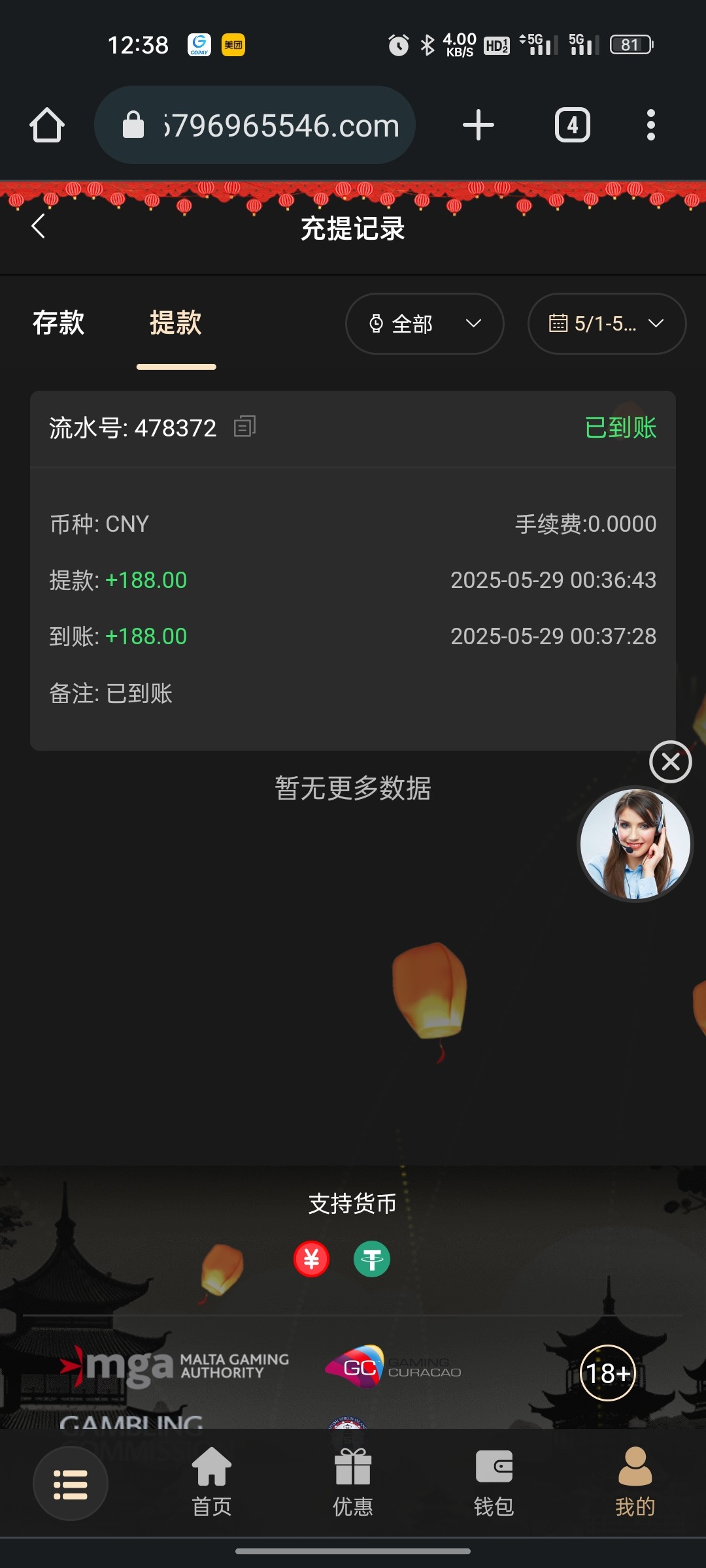706x1568 pixels.
Task: Open customer service chat avatar
Action: point(634,843)
